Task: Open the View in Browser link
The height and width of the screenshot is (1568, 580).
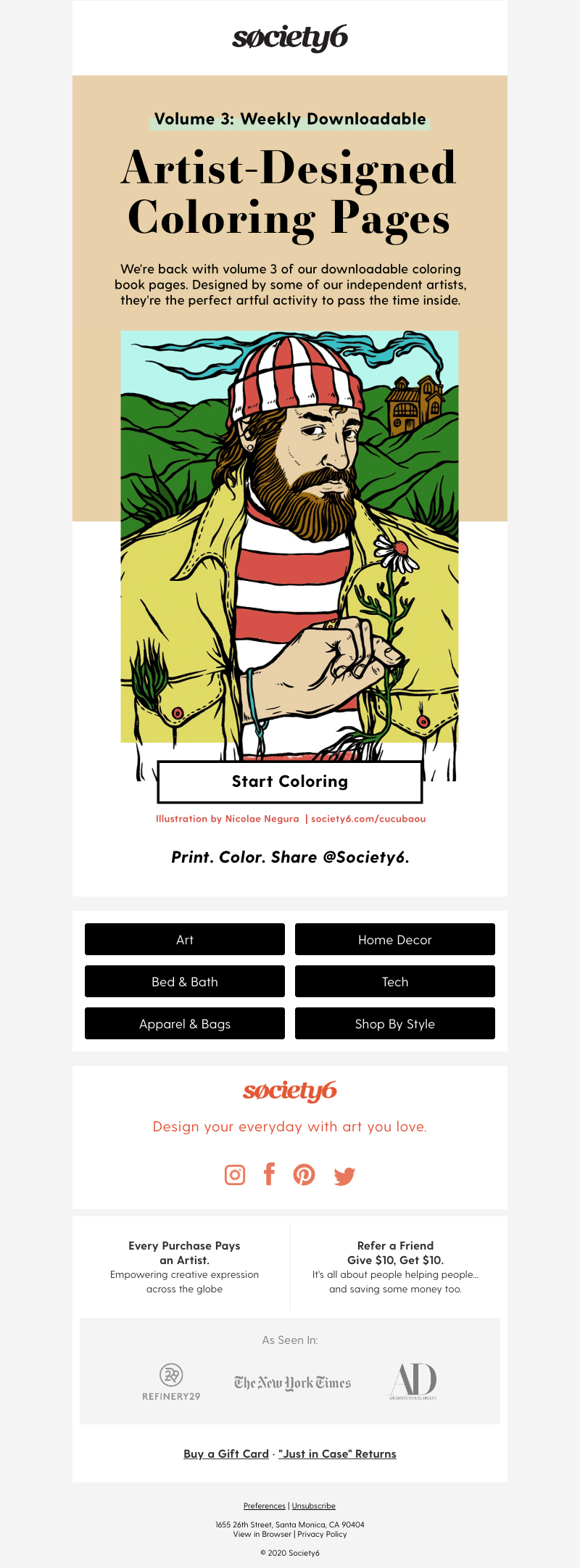Action: click(x=262, y=1534)
